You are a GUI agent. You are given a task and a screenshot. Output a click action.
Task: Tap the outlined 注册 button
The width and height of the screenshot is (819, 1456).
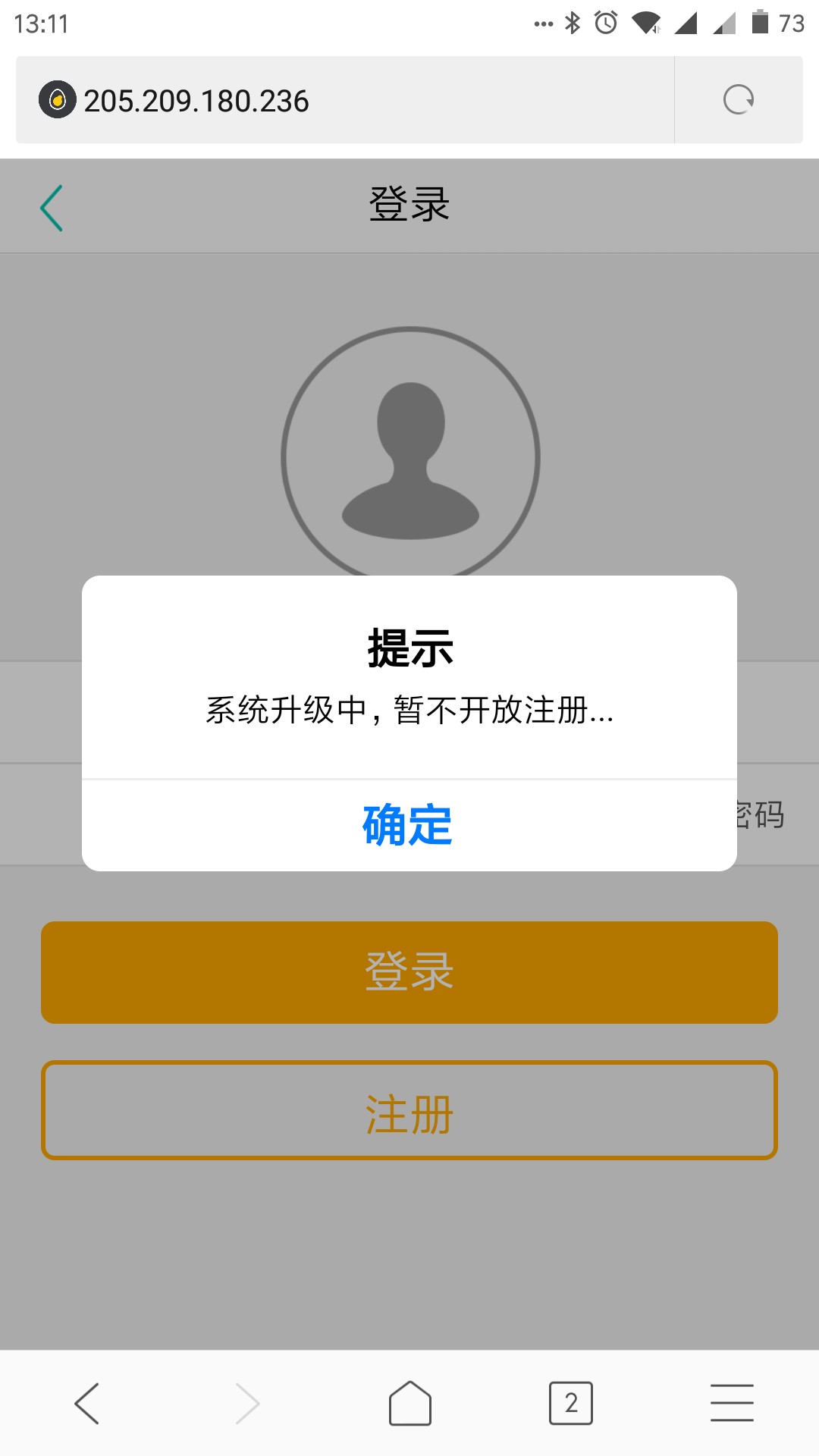coord(409,1110)
